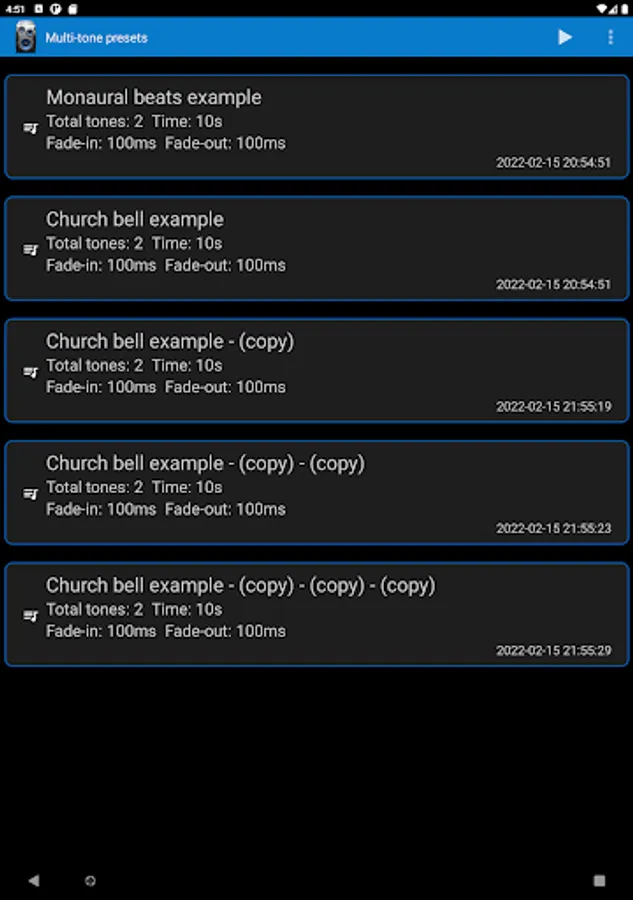Open preset dated 2022-02-15 21:55:23
This screenshot has height=900, width=633.
(x=316, y=493)
